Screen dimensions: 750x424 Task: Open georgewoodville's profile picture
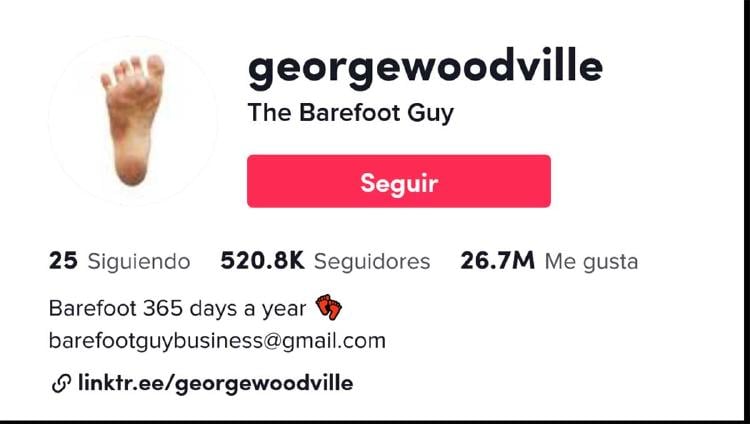(x=133, y=120)
